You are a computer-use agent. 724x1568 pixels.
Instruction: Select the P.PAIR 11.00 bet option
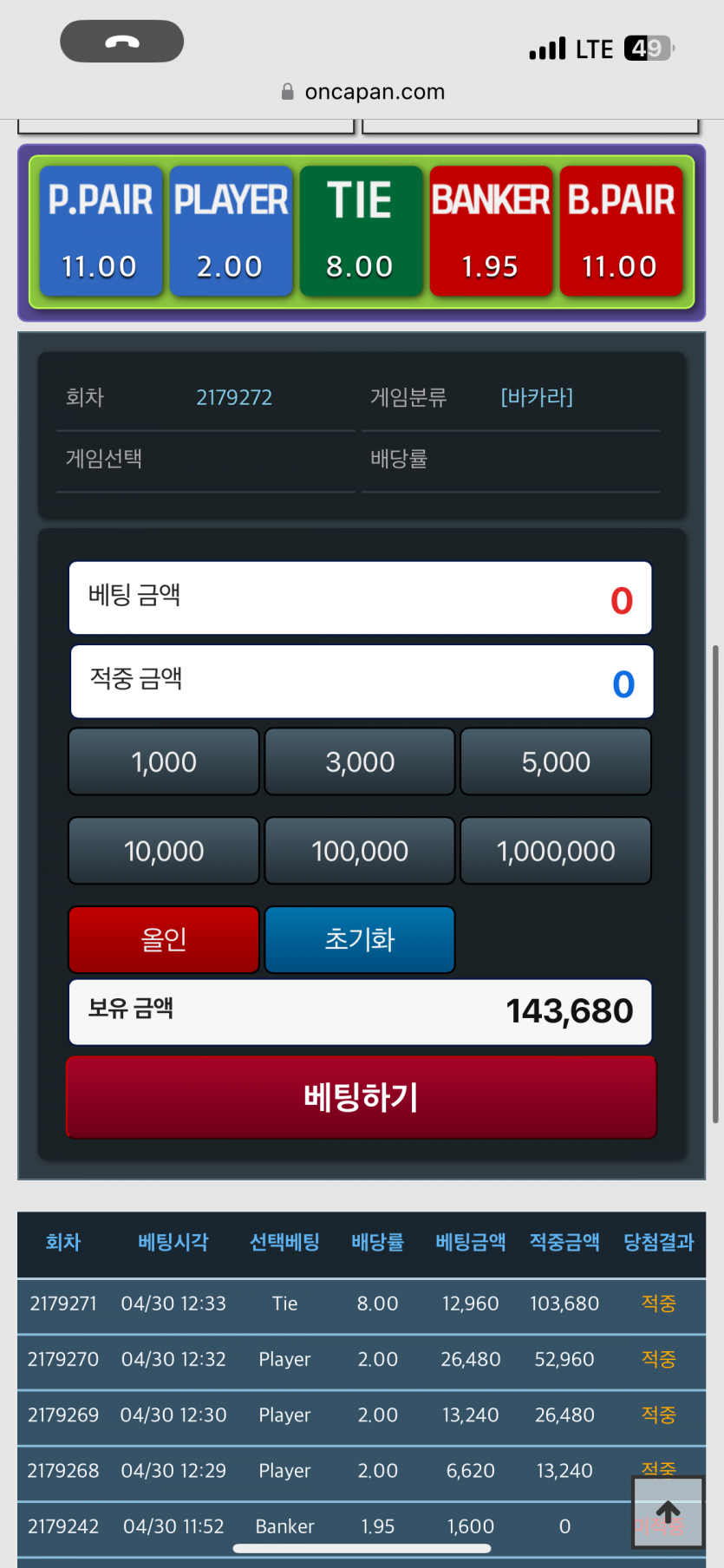(x=101, y=232)
